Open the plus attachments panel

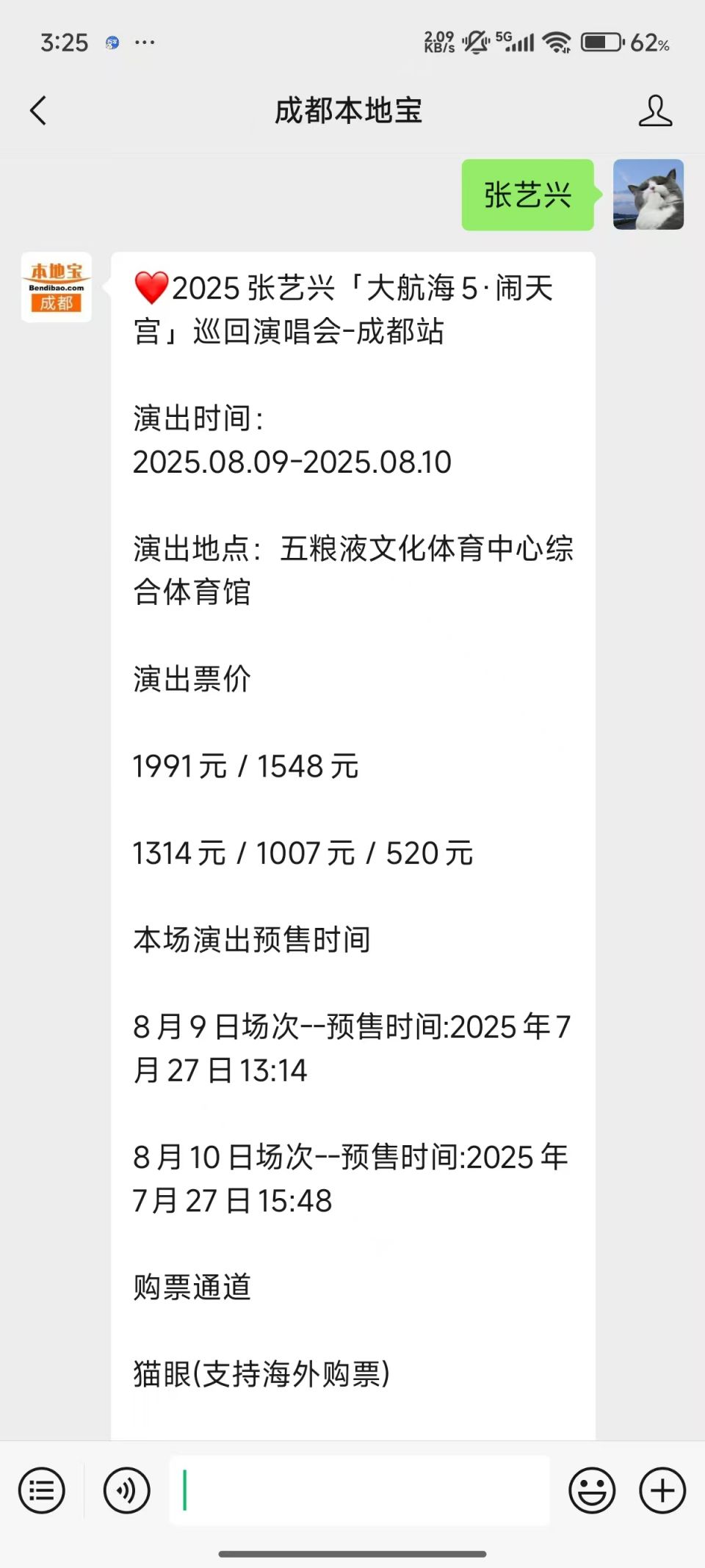point(662,1490)
